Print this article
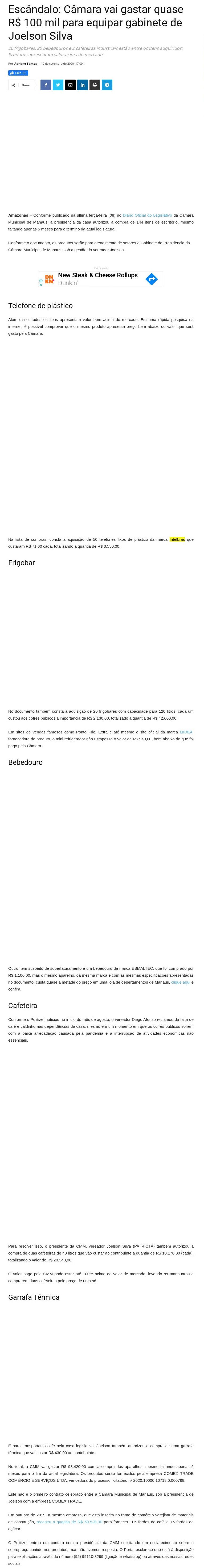This screenshot has height=1568, width=204. coord(94,85)
